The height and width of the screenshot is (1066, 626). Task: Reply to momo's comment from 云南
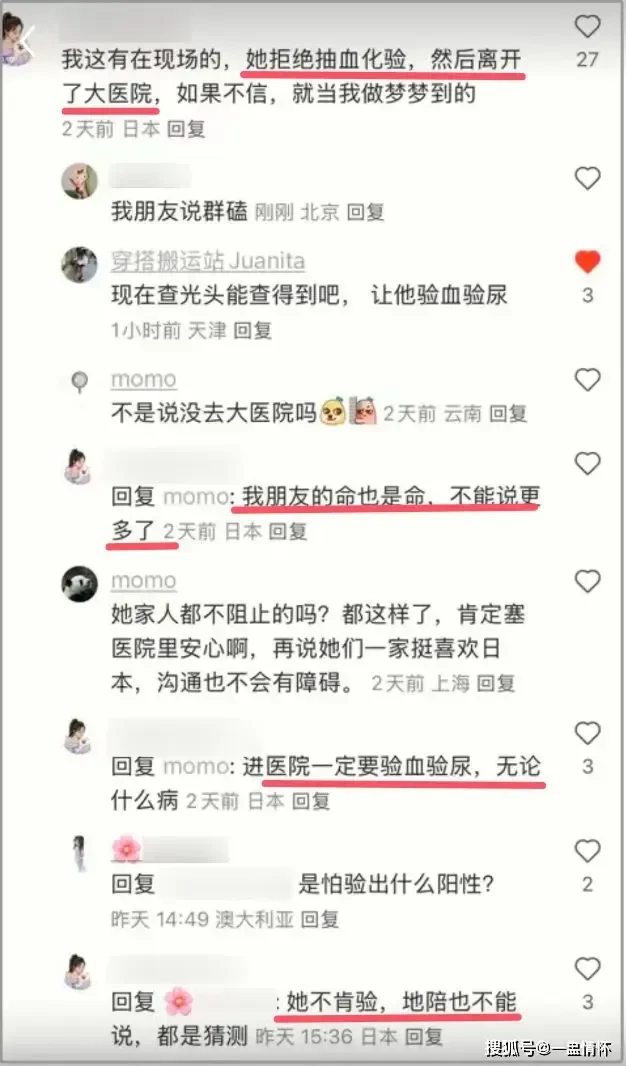508,413
